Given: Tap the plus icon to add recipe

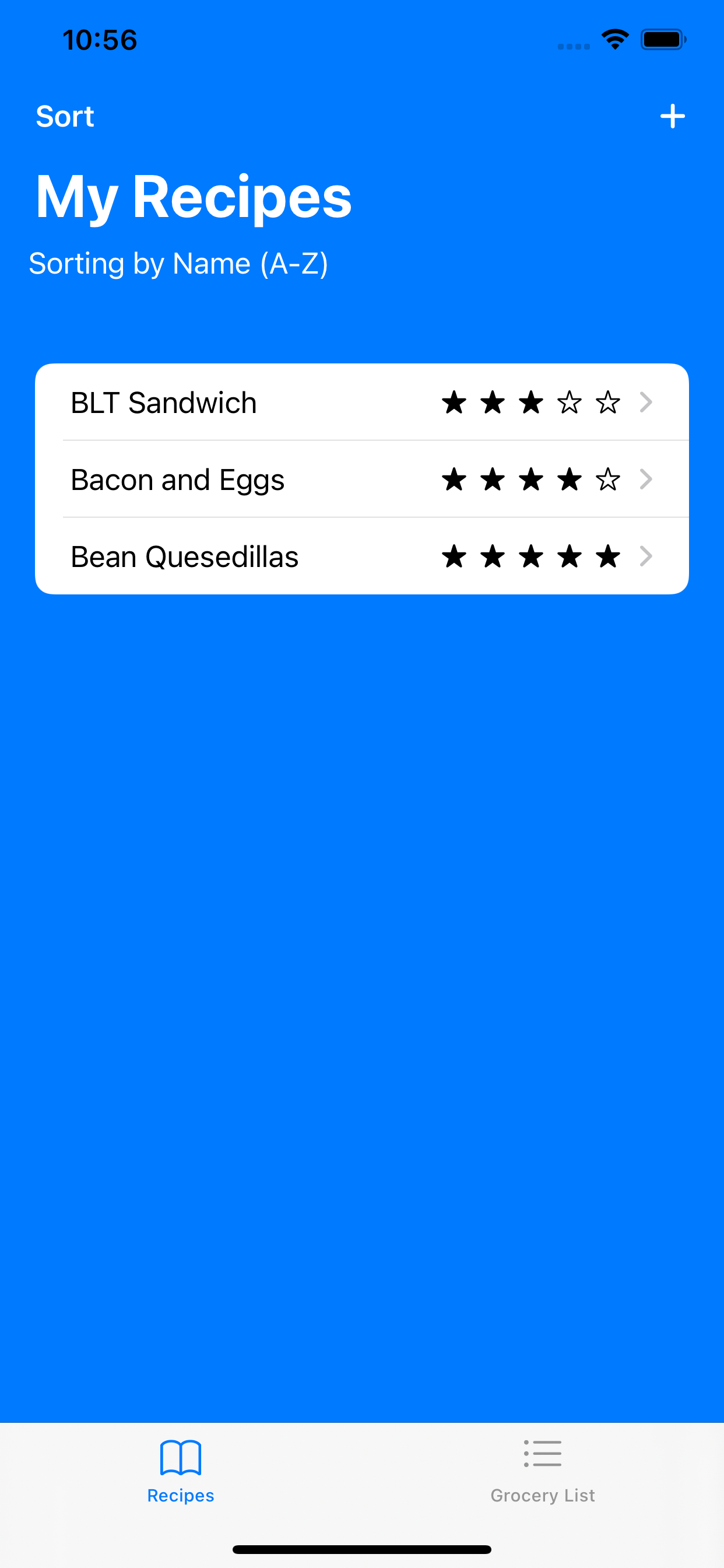Looking at the screenshot, I should click(672, 117).
